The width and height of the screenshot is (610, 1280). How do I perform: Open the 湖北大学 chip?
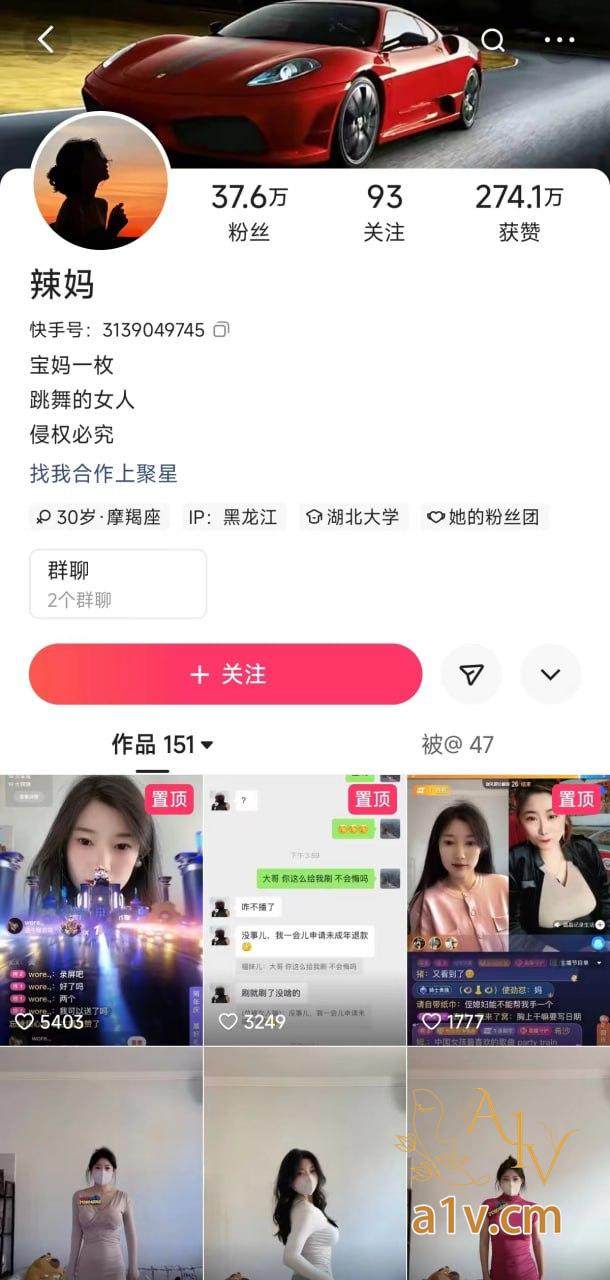click(352, 517)
